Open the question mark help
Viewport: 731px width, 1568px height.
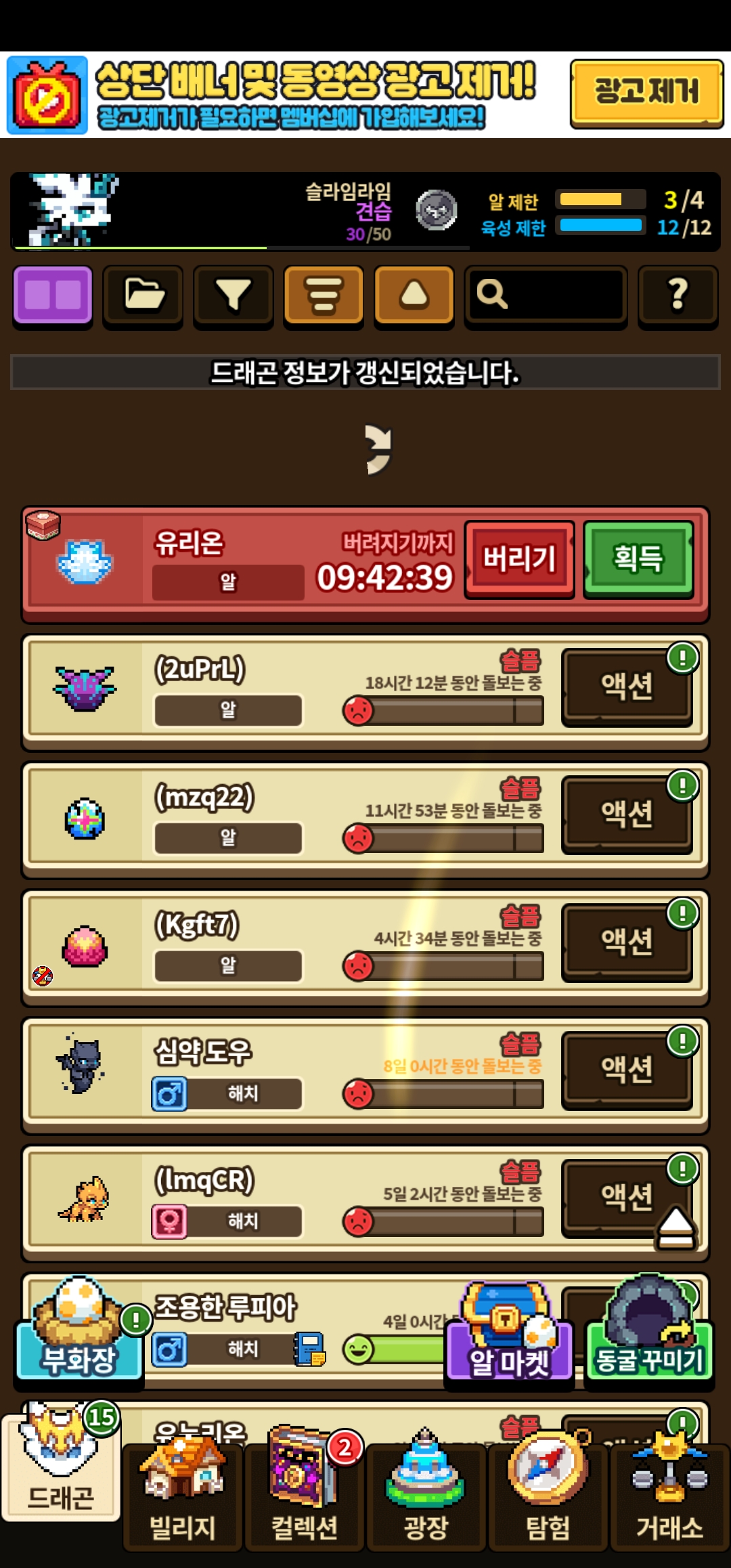[678, 295]
